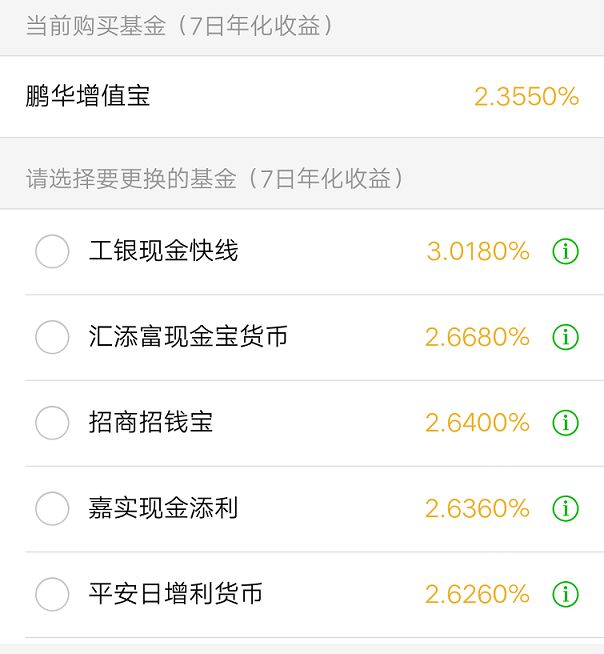Select the 工银现金快线 fund radio button
The height and width of the screenshot is (654, 604).
tap(52, 251)
